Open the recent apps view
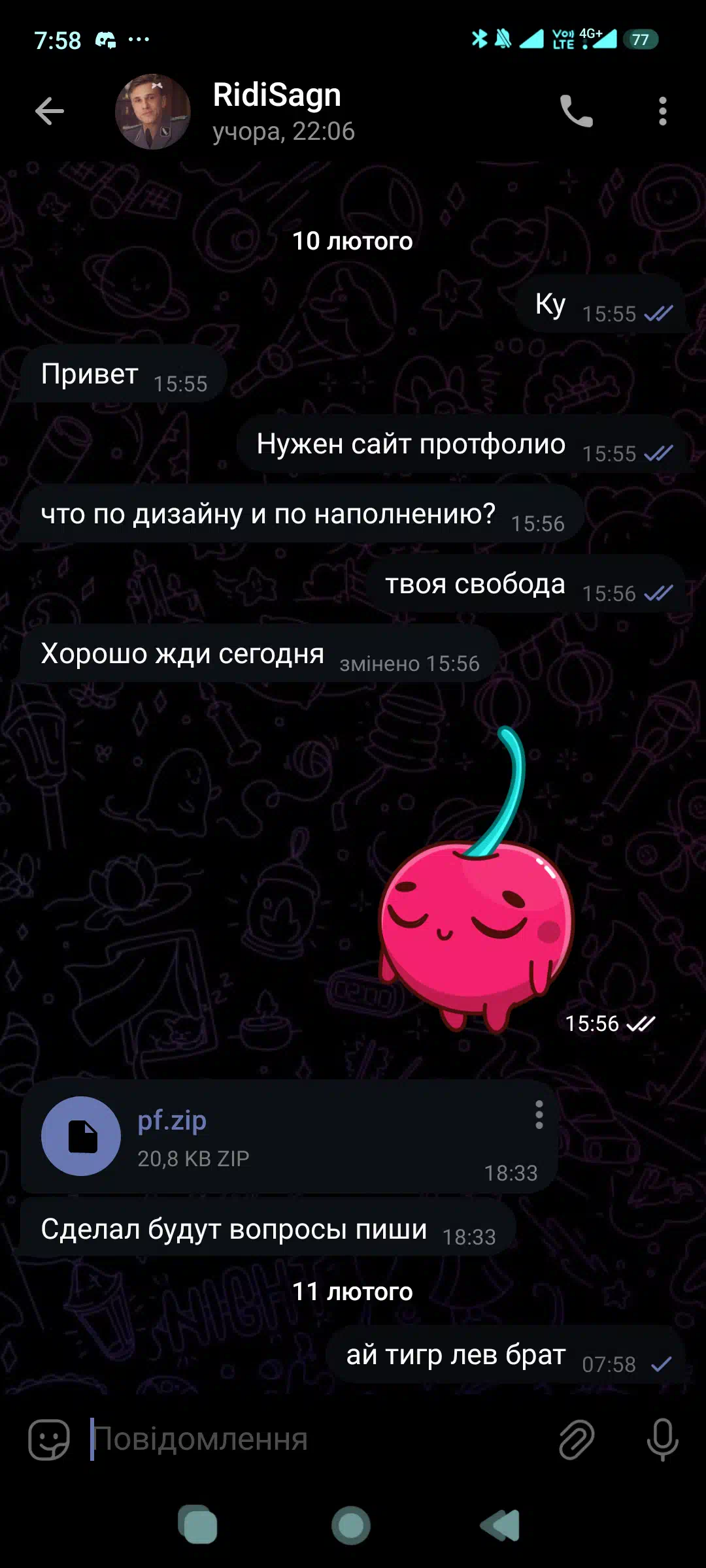706x1568 pixels. pyautogui.click(x=197, y=1526)
